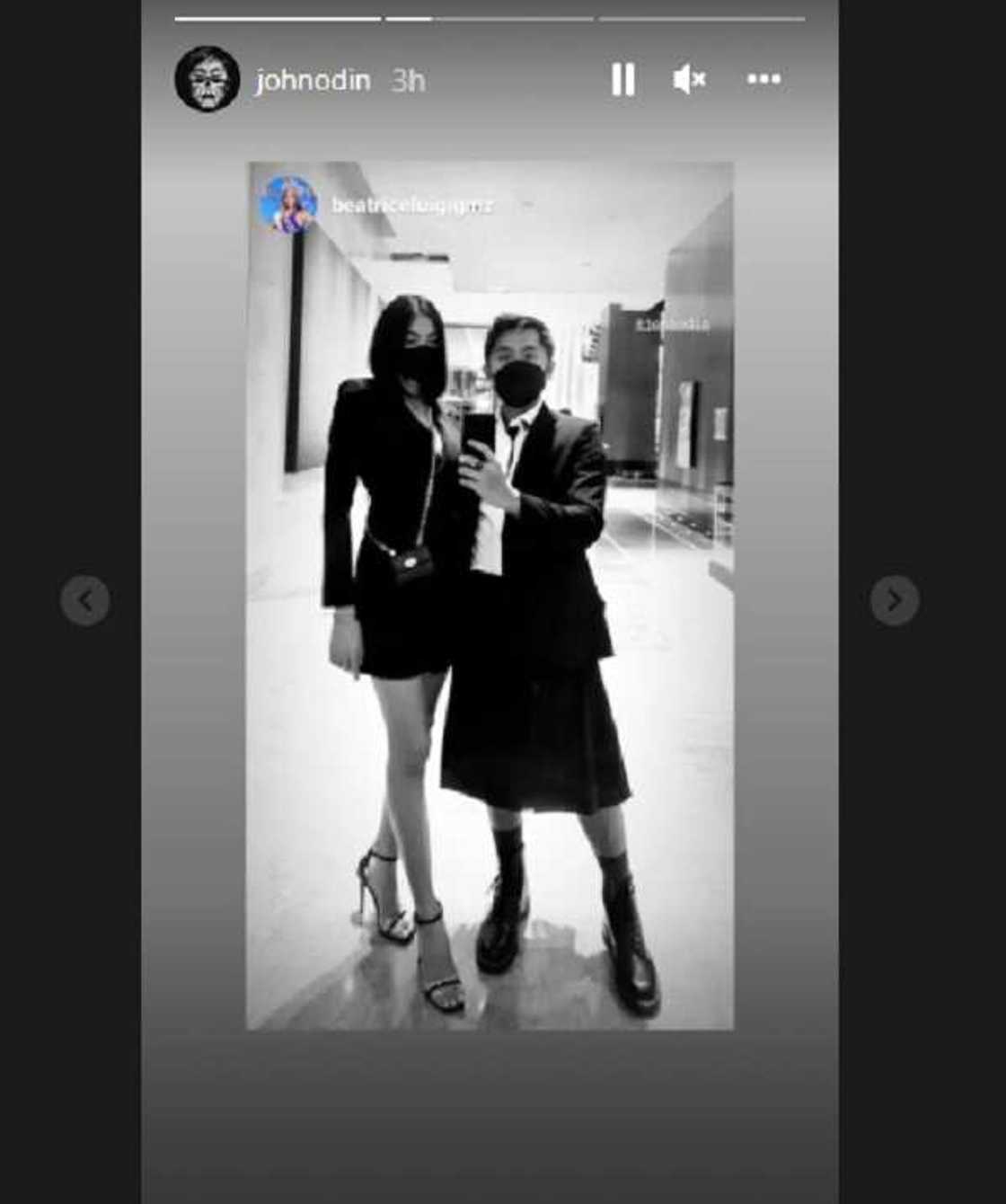Screen dimensions: 1006x1204
Task: Pause the story playback
Action: pos(622,80)
